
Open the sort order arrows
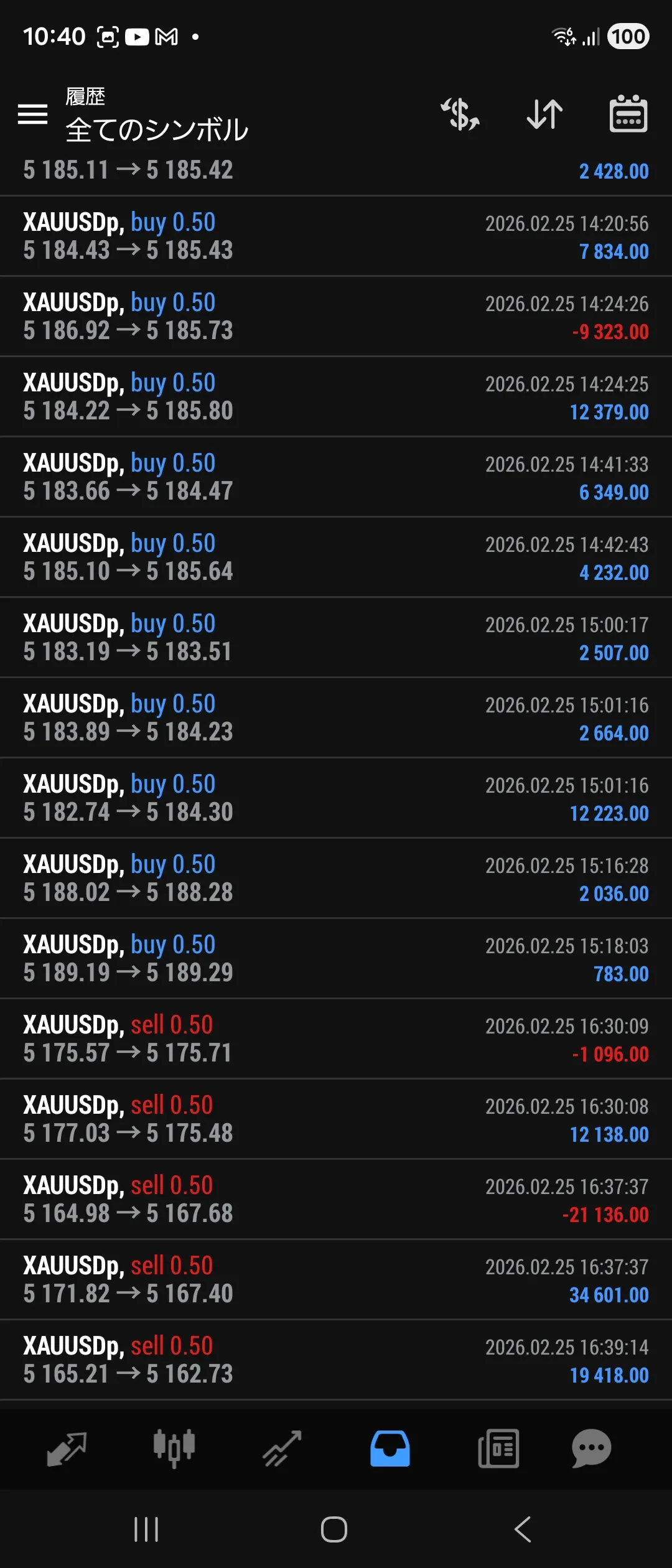[x=544, y=114]
